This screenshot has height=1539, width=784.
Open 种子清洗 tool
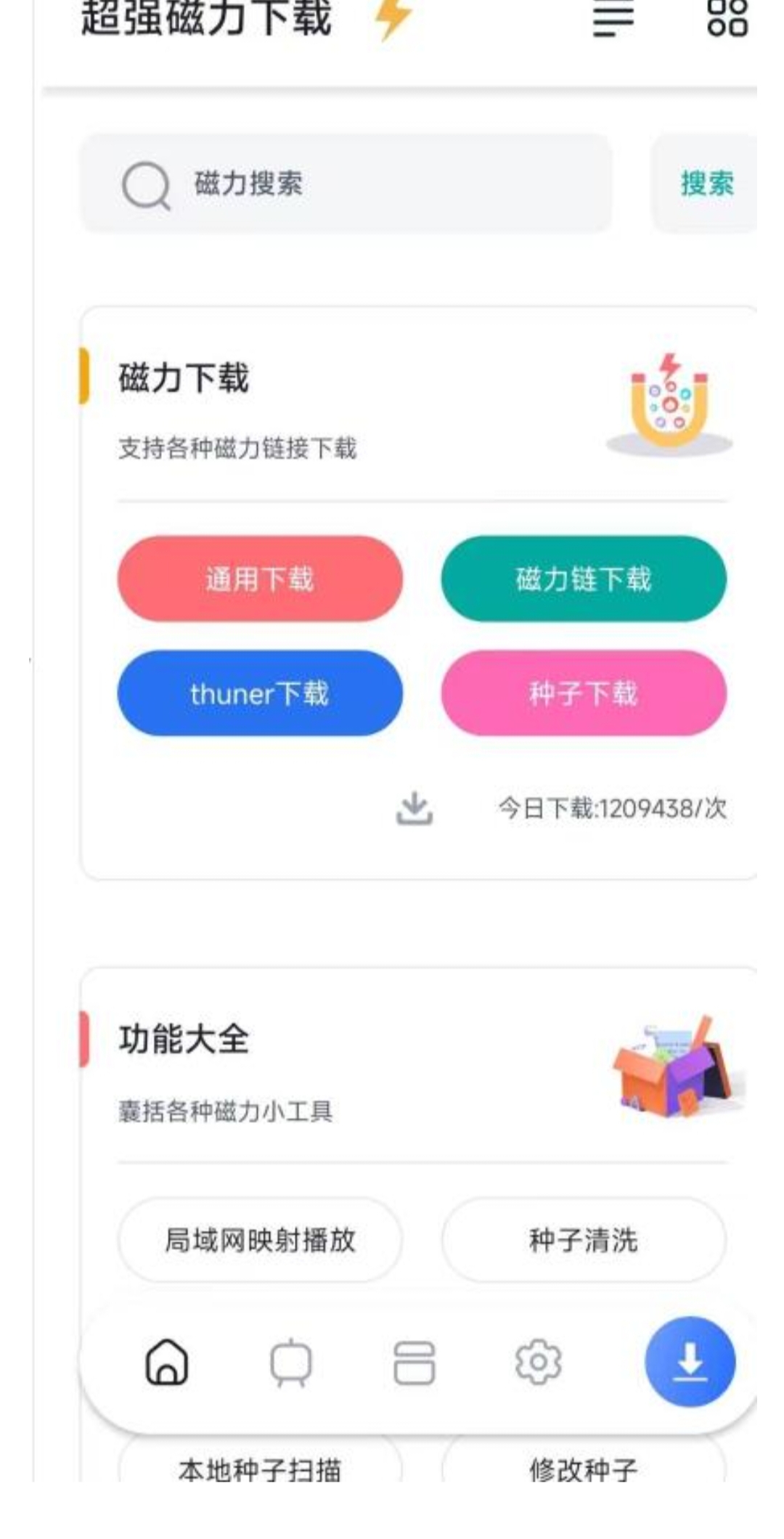click(x=584, y=1240)
